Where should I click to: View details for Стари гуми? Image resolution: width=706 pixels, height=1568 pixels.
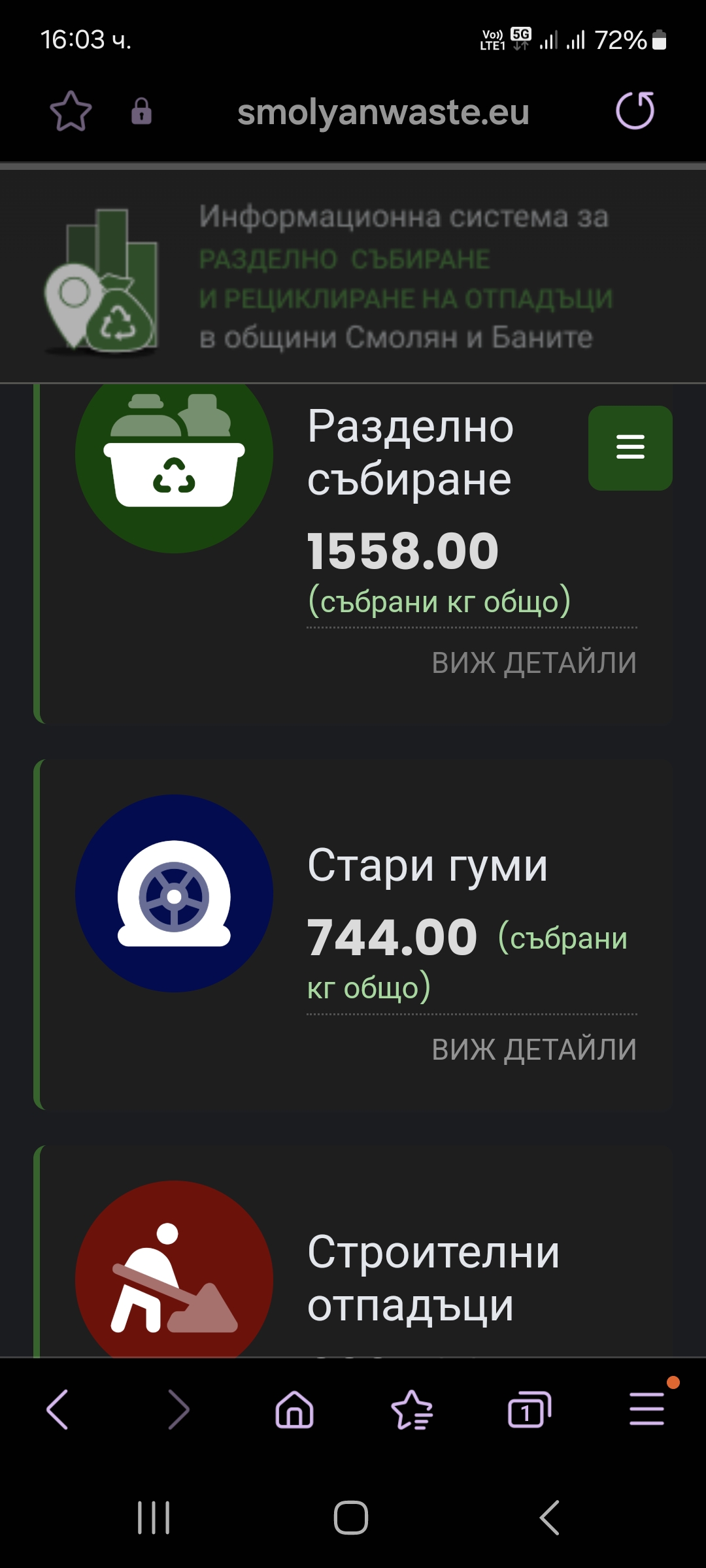click(x=534, y=1049)
